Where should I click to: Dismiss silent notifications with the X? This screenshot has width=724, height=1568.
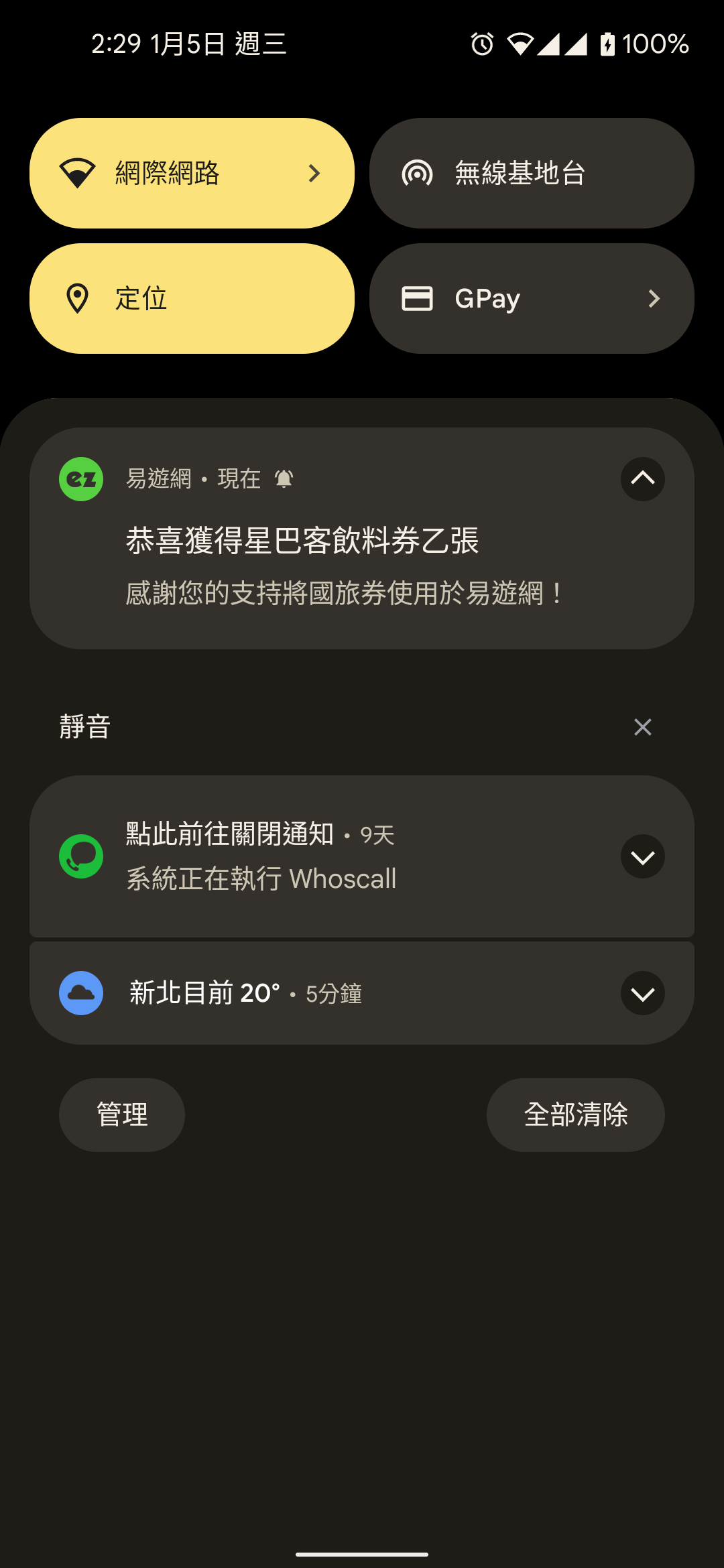[642, 726]
